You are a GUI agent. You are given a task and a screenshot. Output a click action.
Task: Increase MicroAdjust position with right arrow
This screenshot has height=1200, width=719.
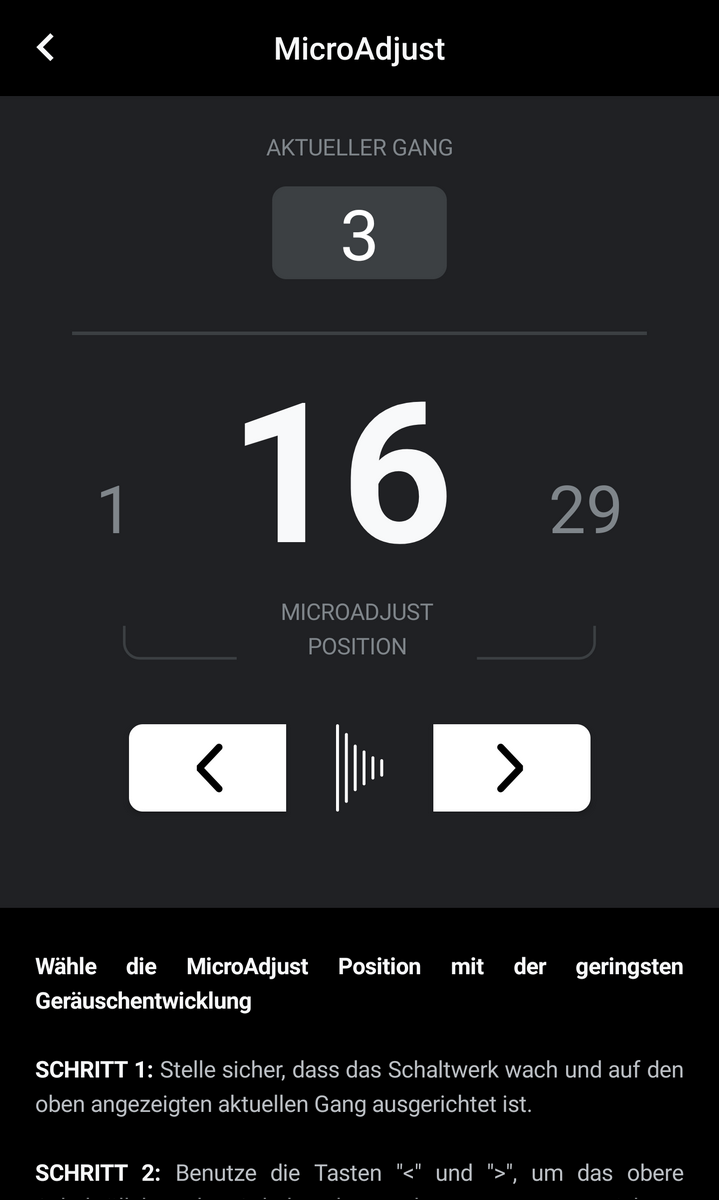point(511,768)
